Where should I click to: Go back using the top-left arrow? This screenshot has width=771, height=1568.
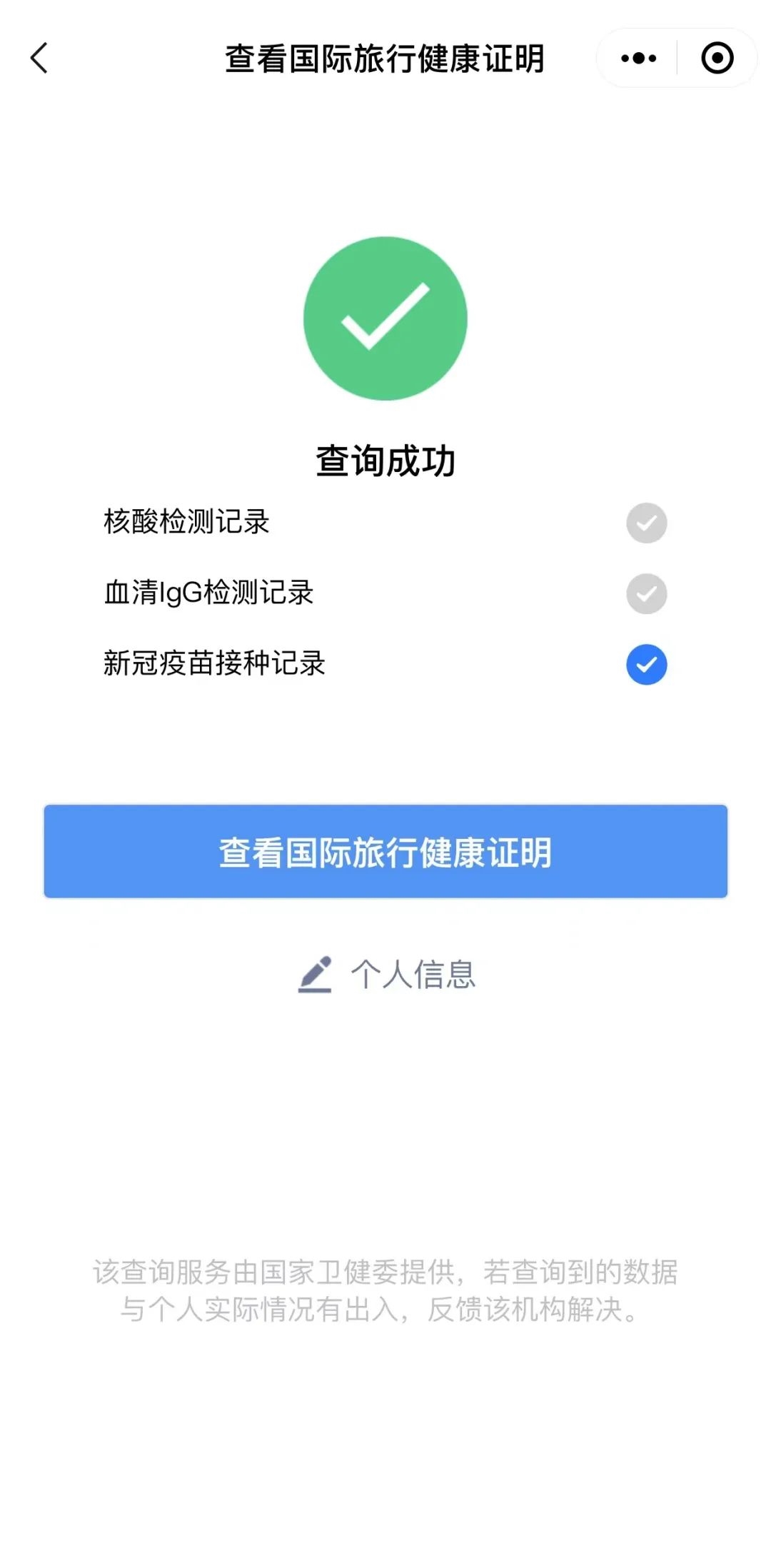(39, 58)
